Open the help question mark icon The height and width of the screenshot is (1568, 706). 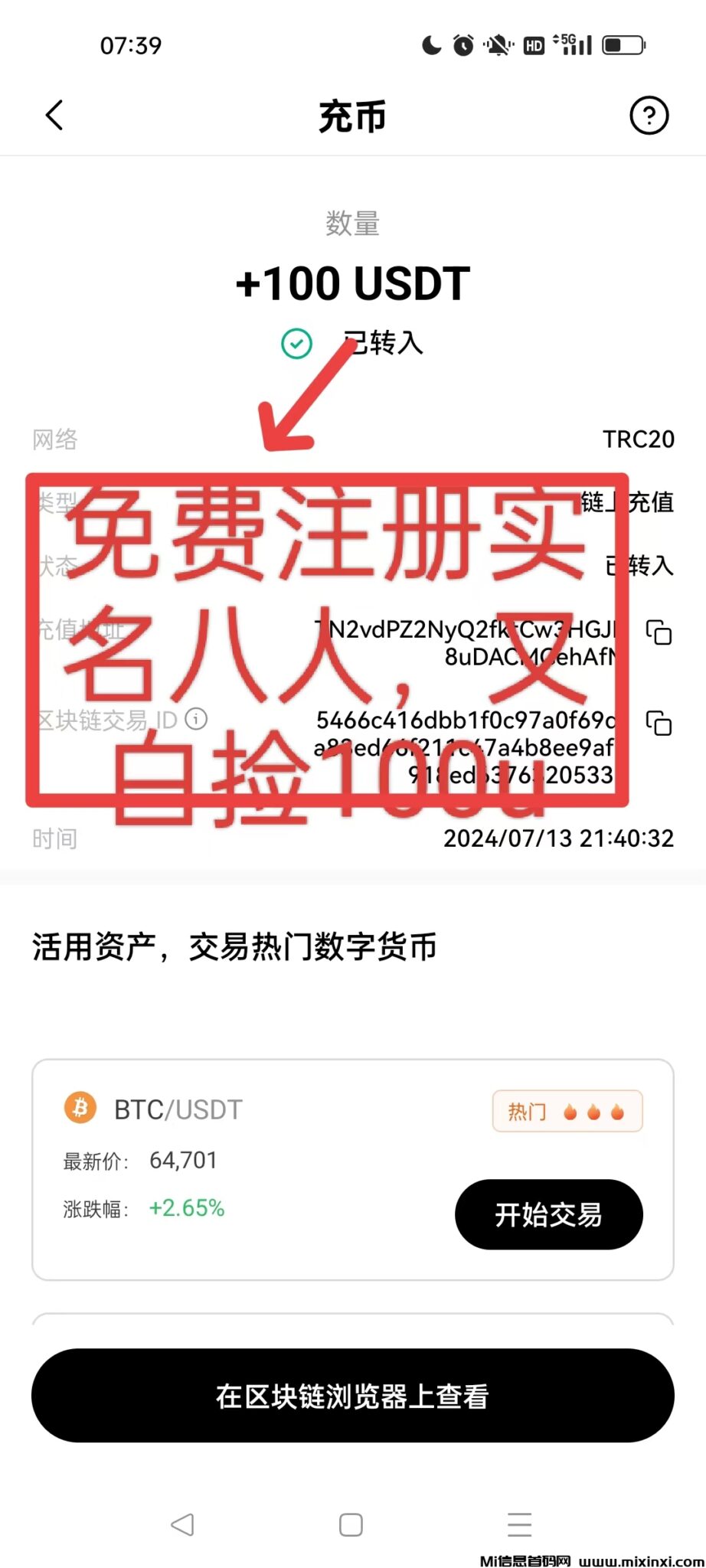[x=649, y=116]
